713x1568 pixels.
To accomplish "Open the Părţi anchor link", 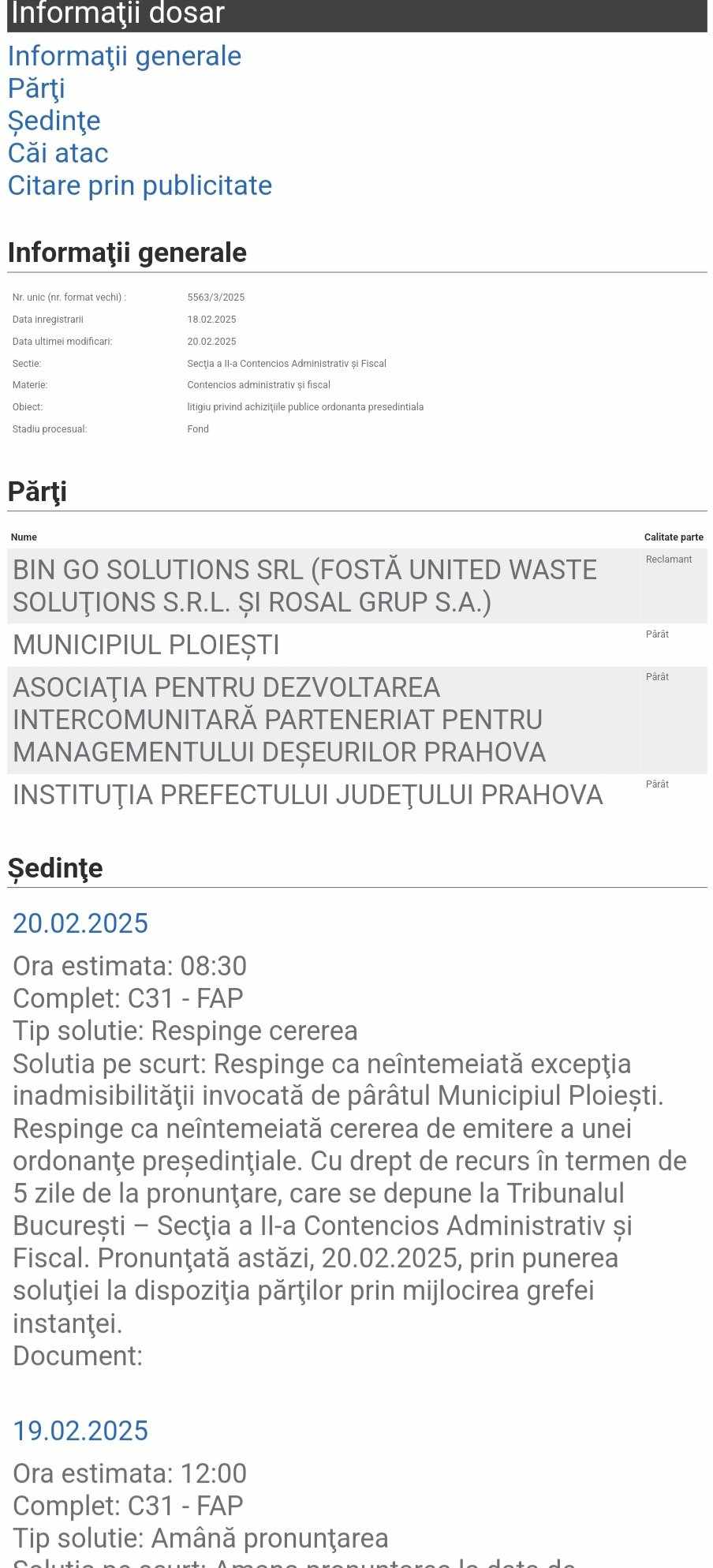I will [x=36, y=88].
